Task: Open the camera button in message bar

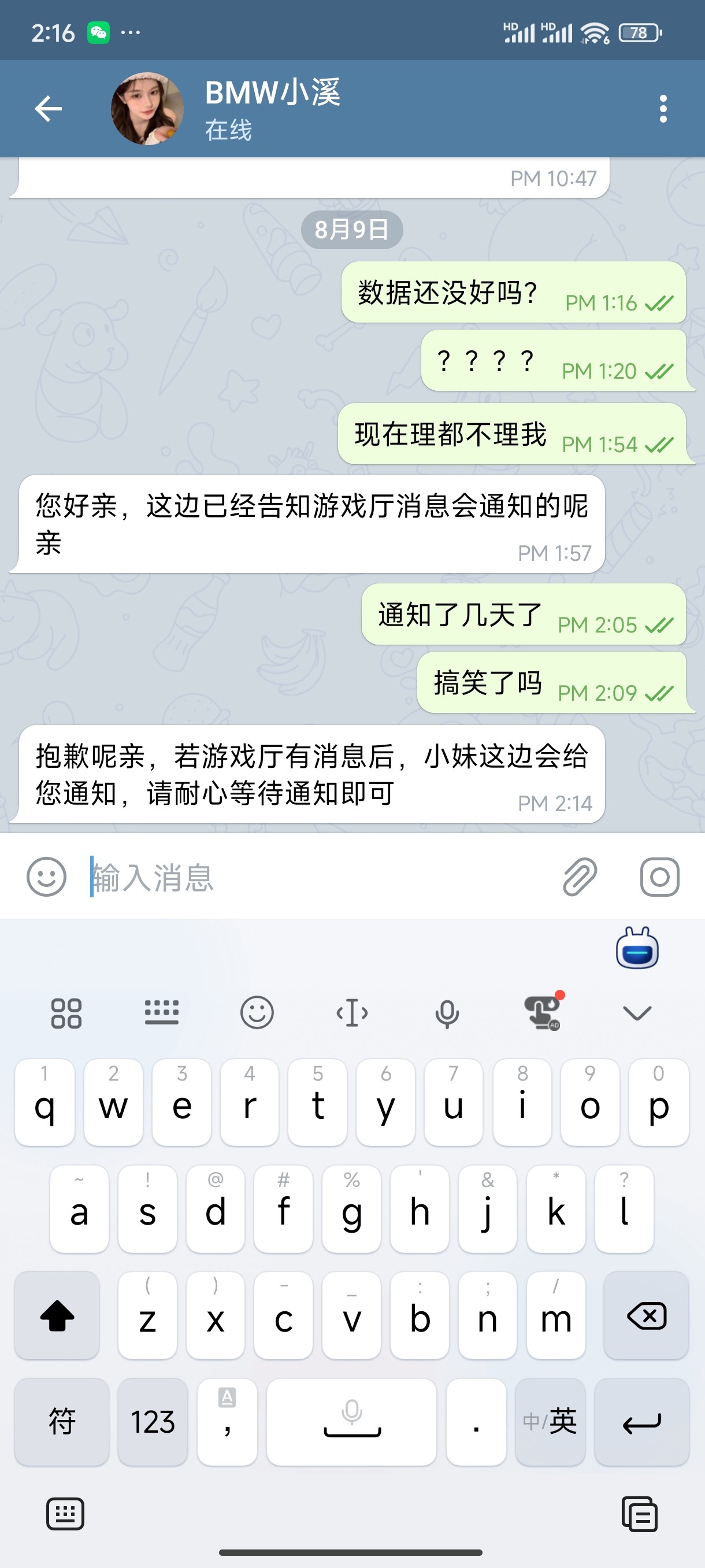Action: pyautogui.click(x=659, y=877)
